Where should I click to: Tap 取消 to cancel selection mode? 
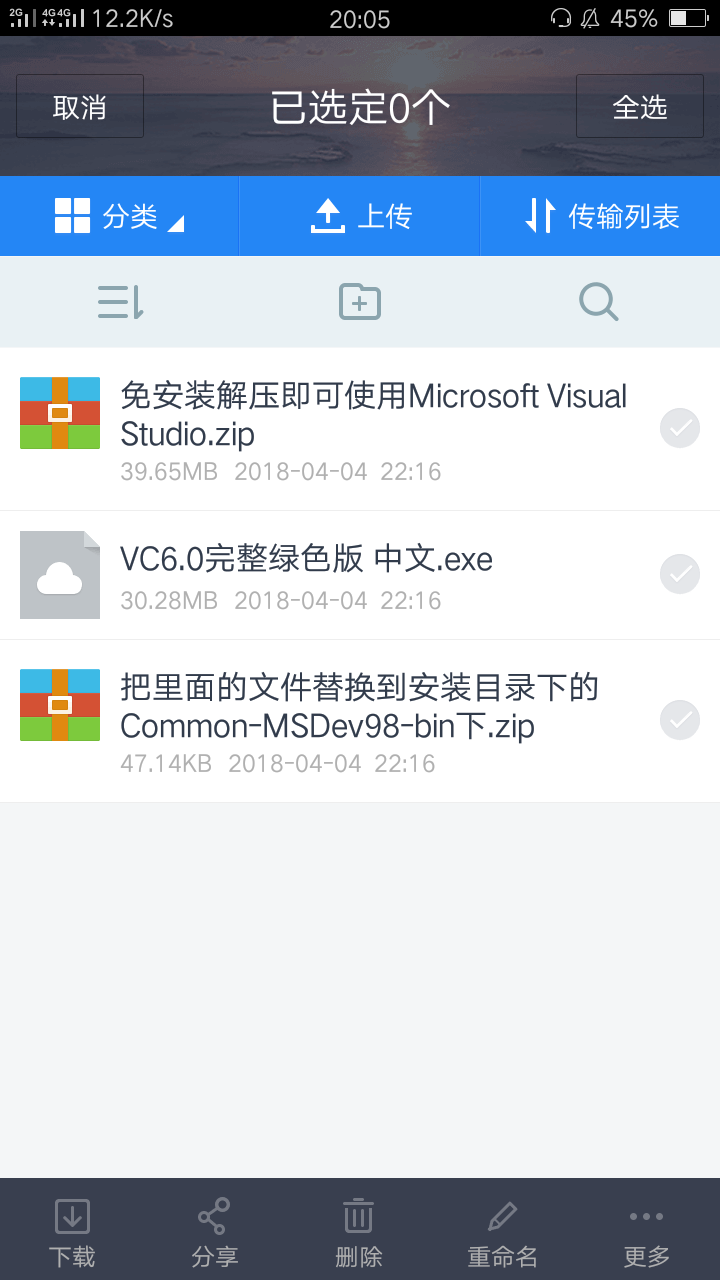[x=80, y=107]
